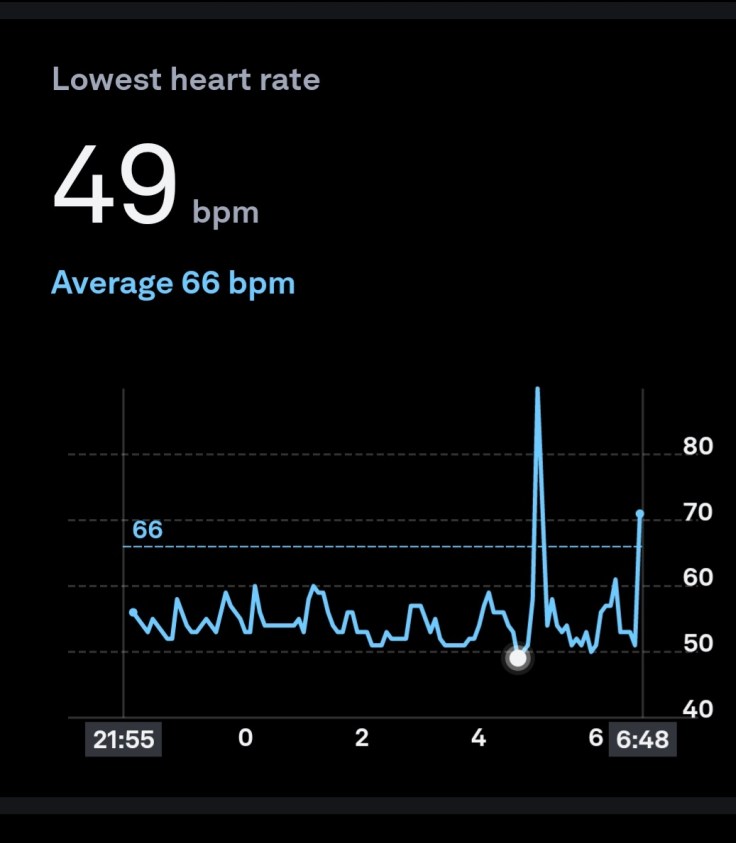Tap the white lowest-point marker on the chart
The image size is (736, 843).
click(517, 658)
